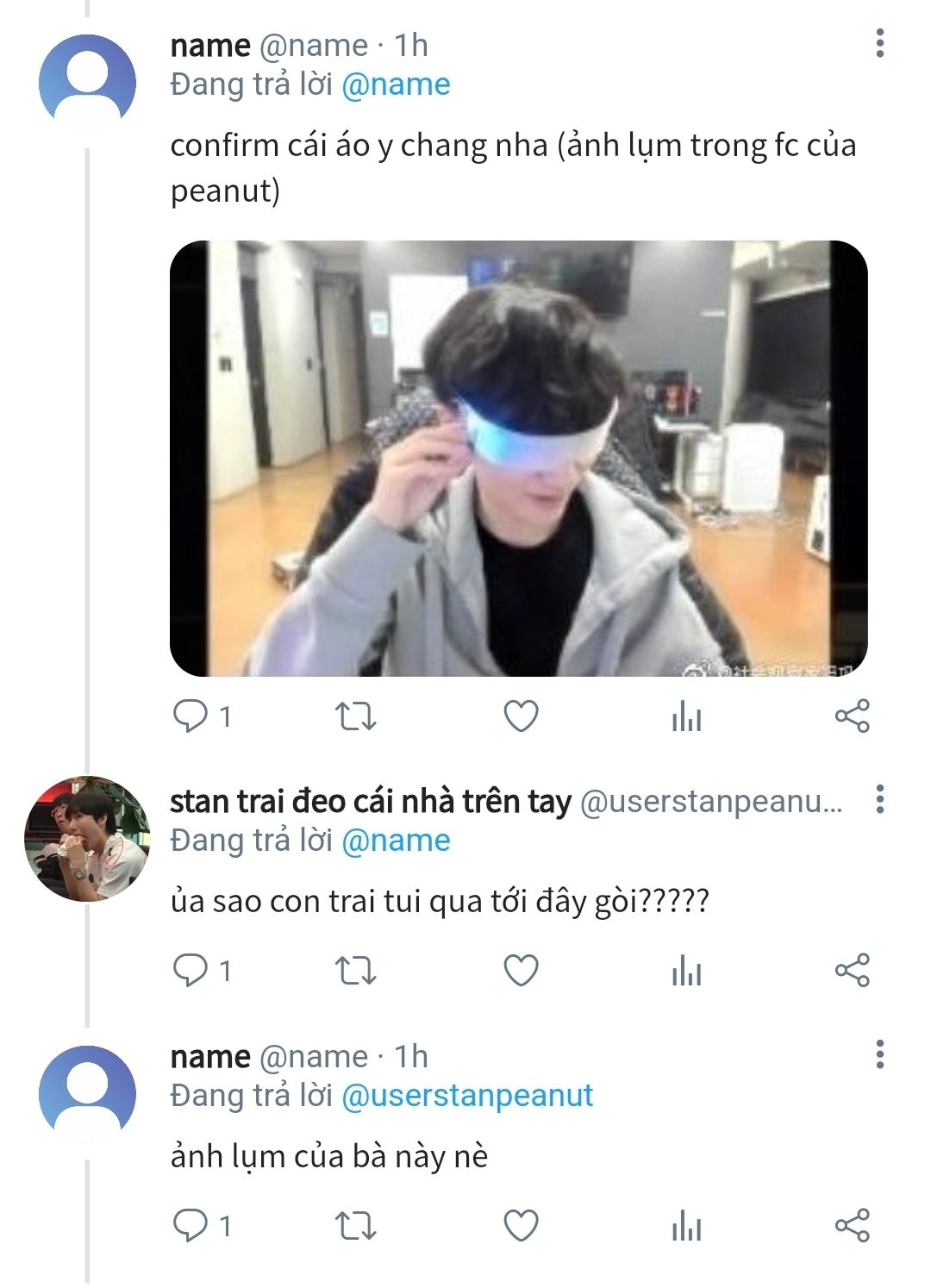Open profile picture of "stan trai đeo cái nhà"

coord(87,839)
